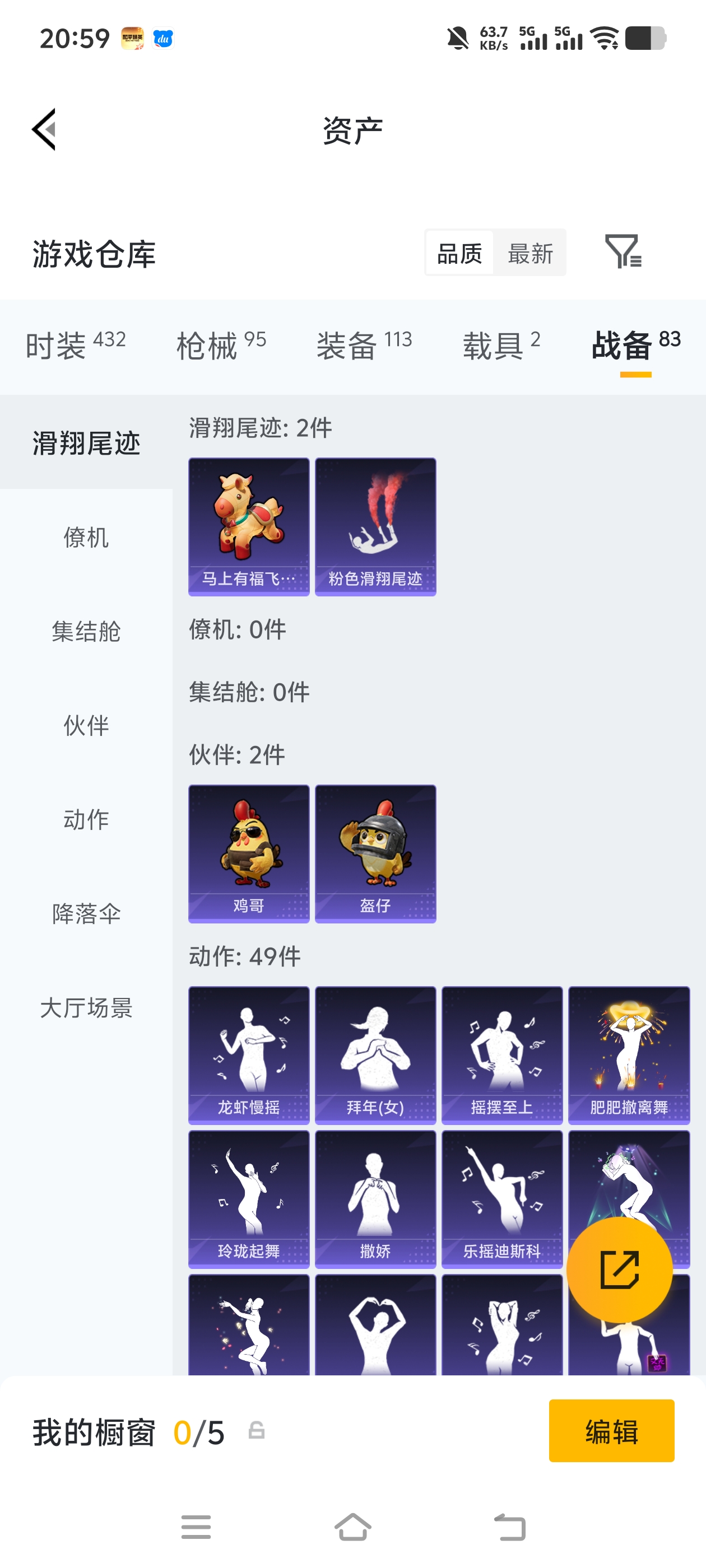Switch sorting to 品质
Viewport: 706px width, 1568px height.
click(460, 252)
